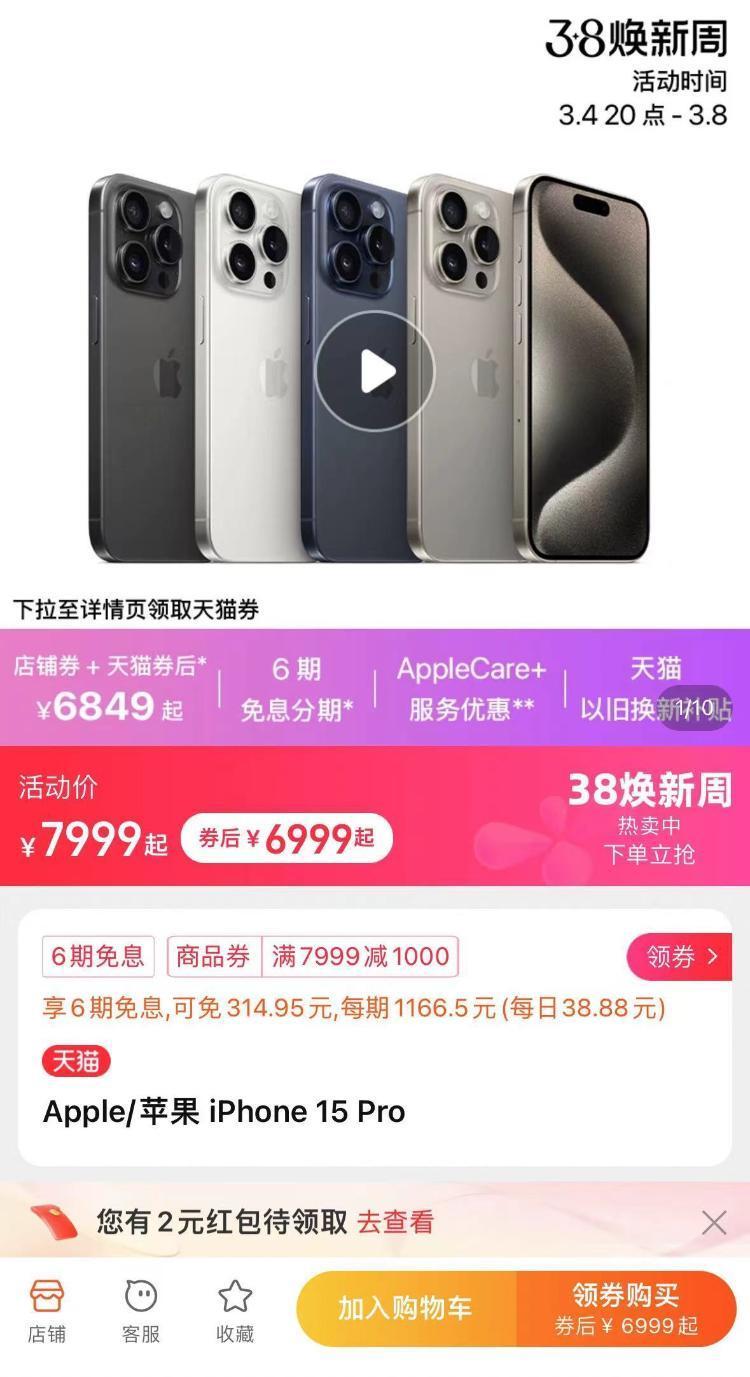Open the 店铺 store page

pos(47,1310)
